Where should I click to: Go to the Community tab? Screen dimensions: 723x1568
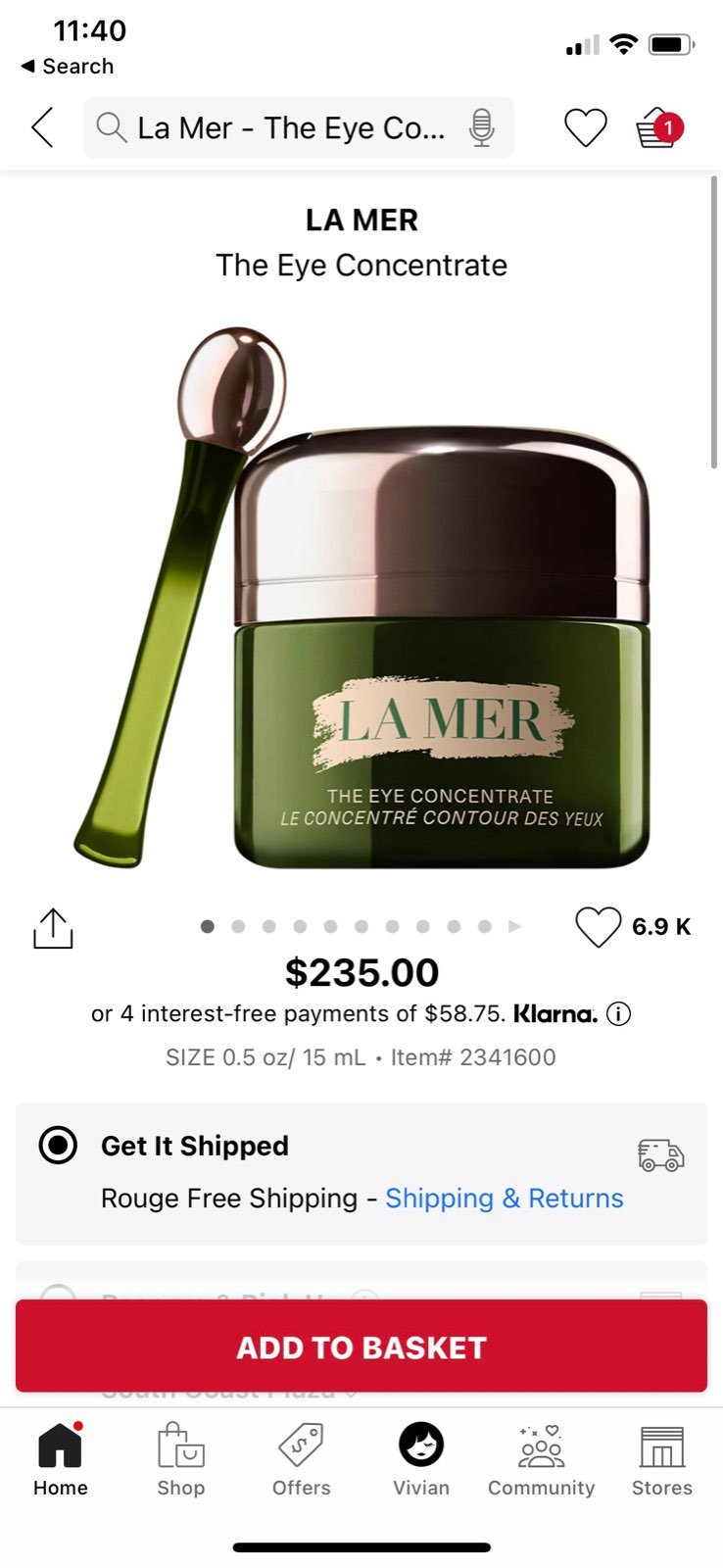coord(542,1459)
